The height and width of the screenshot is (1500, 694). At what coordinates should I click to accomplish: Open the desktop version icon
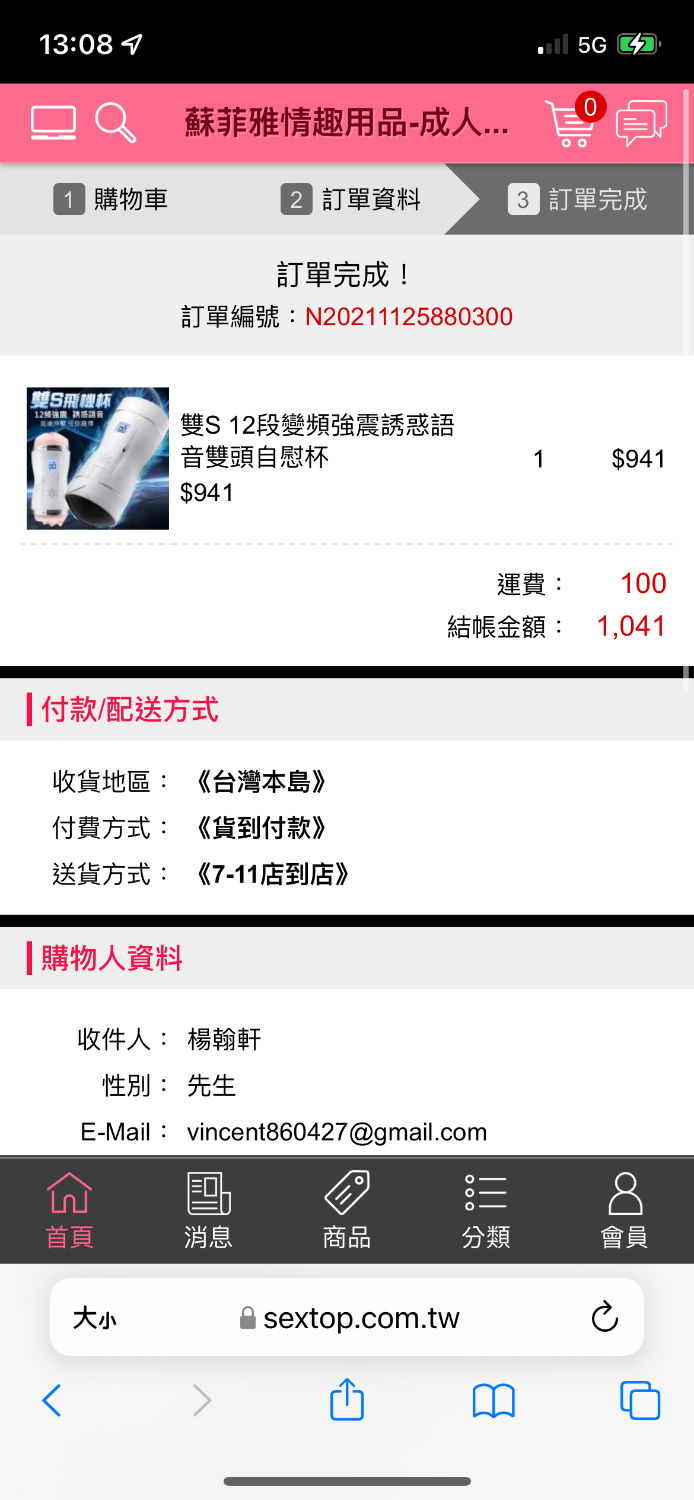pyautogui.click(x=53, y=123)
